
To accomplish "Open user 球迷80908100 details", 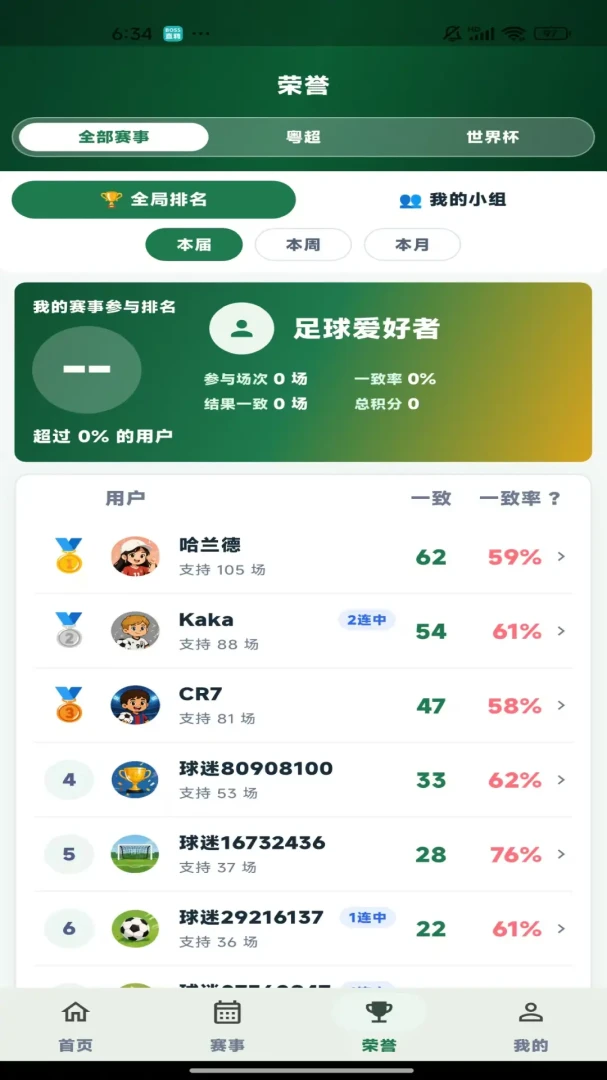I will click(x=303, y=780).
